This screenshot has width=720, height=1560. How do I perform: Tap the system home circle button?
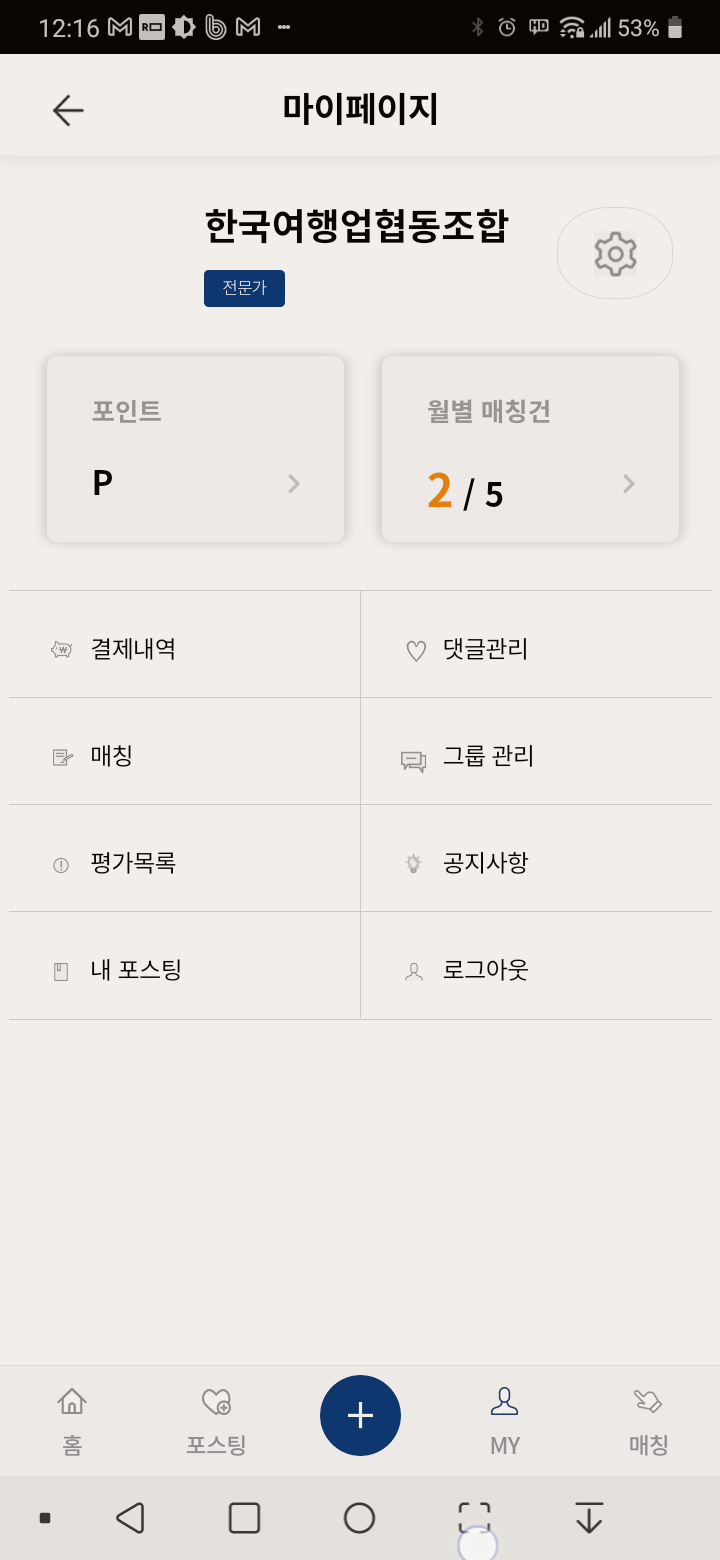[359, 1518]
